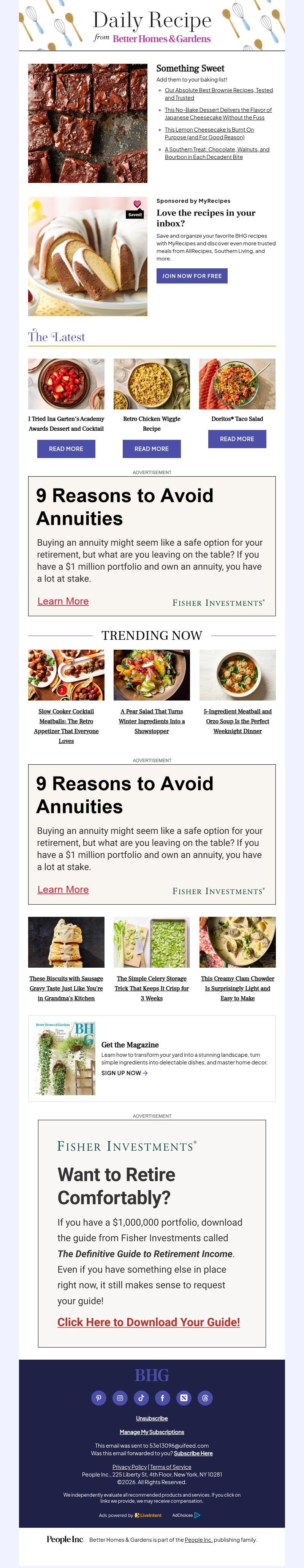
Task: Tap the Join Now For Free button
Action: pos(191,276)
